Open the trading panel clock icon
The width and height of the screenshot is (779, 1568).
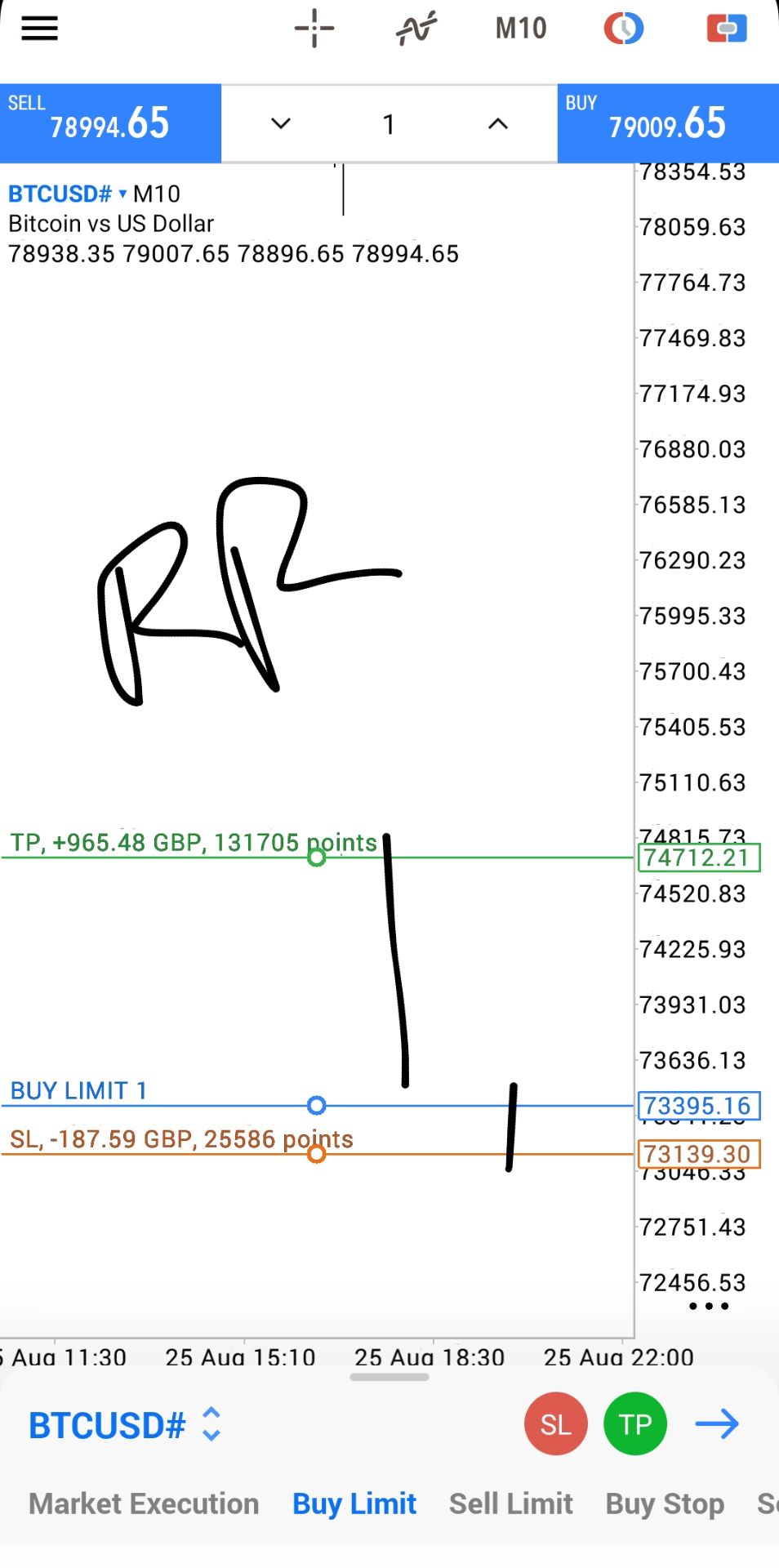tap(624, 29)
